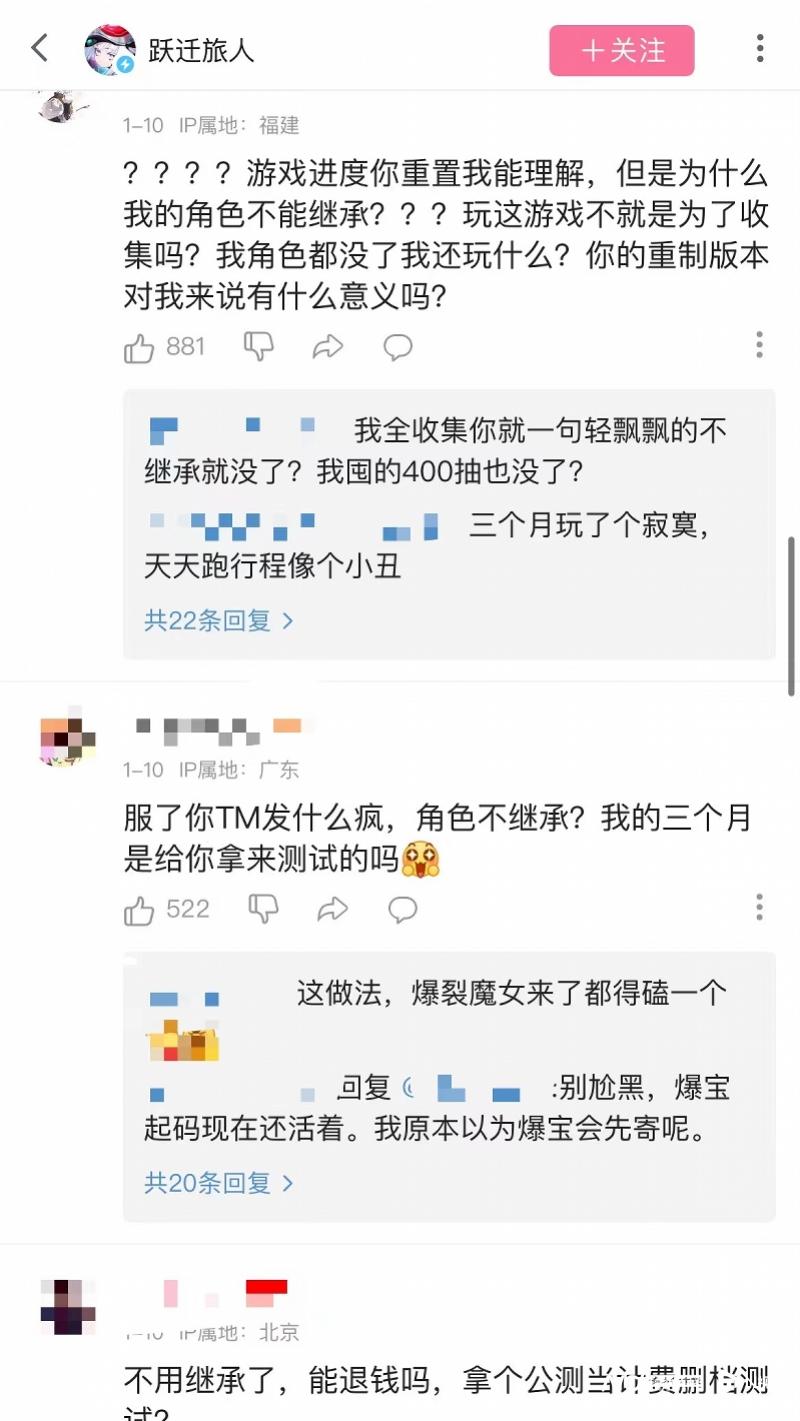Reply to the comment from 福建
Viewport: 800px width, 1421px height.
click(398, 347)
